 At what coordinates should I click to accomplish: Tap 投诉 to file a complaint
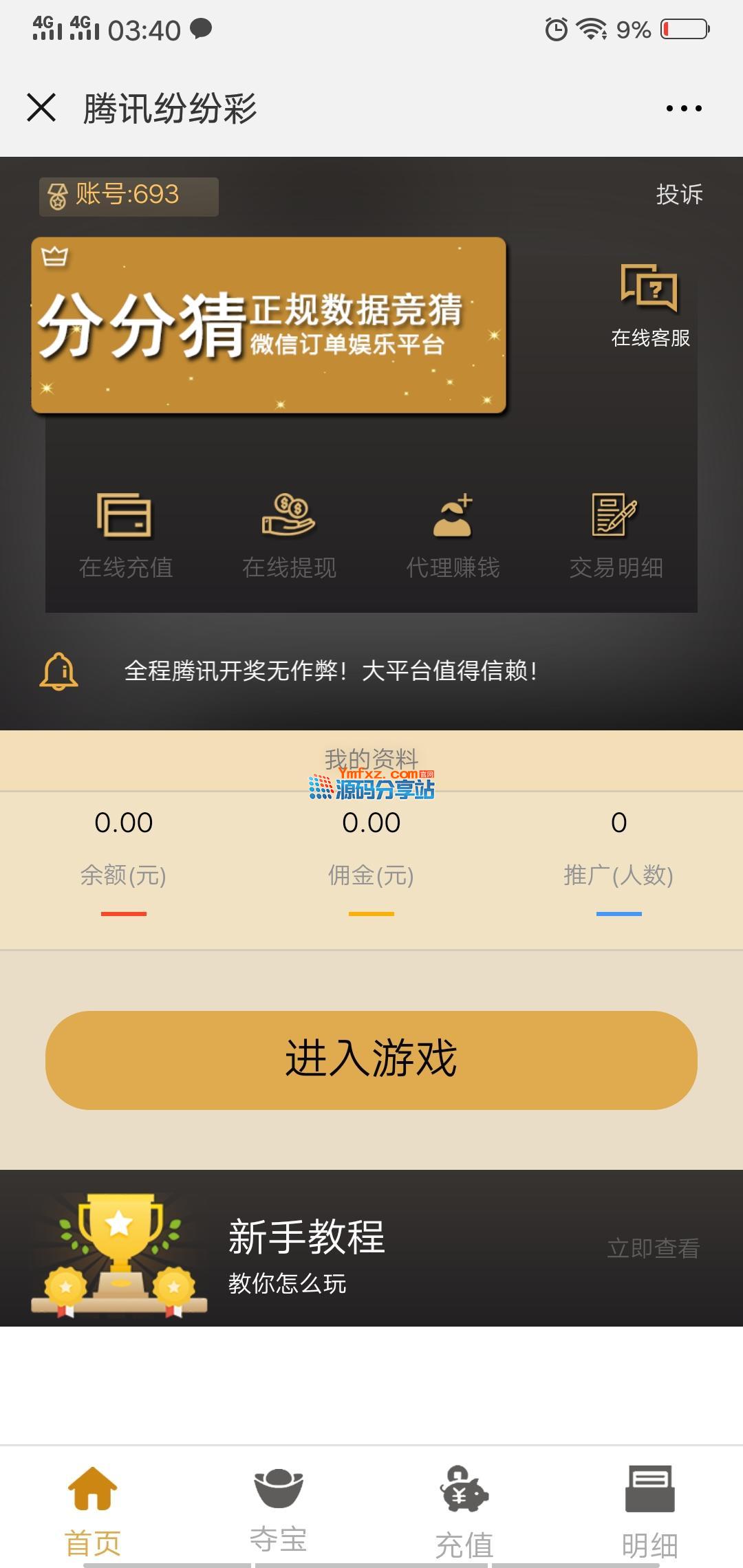tap(679, 195)
